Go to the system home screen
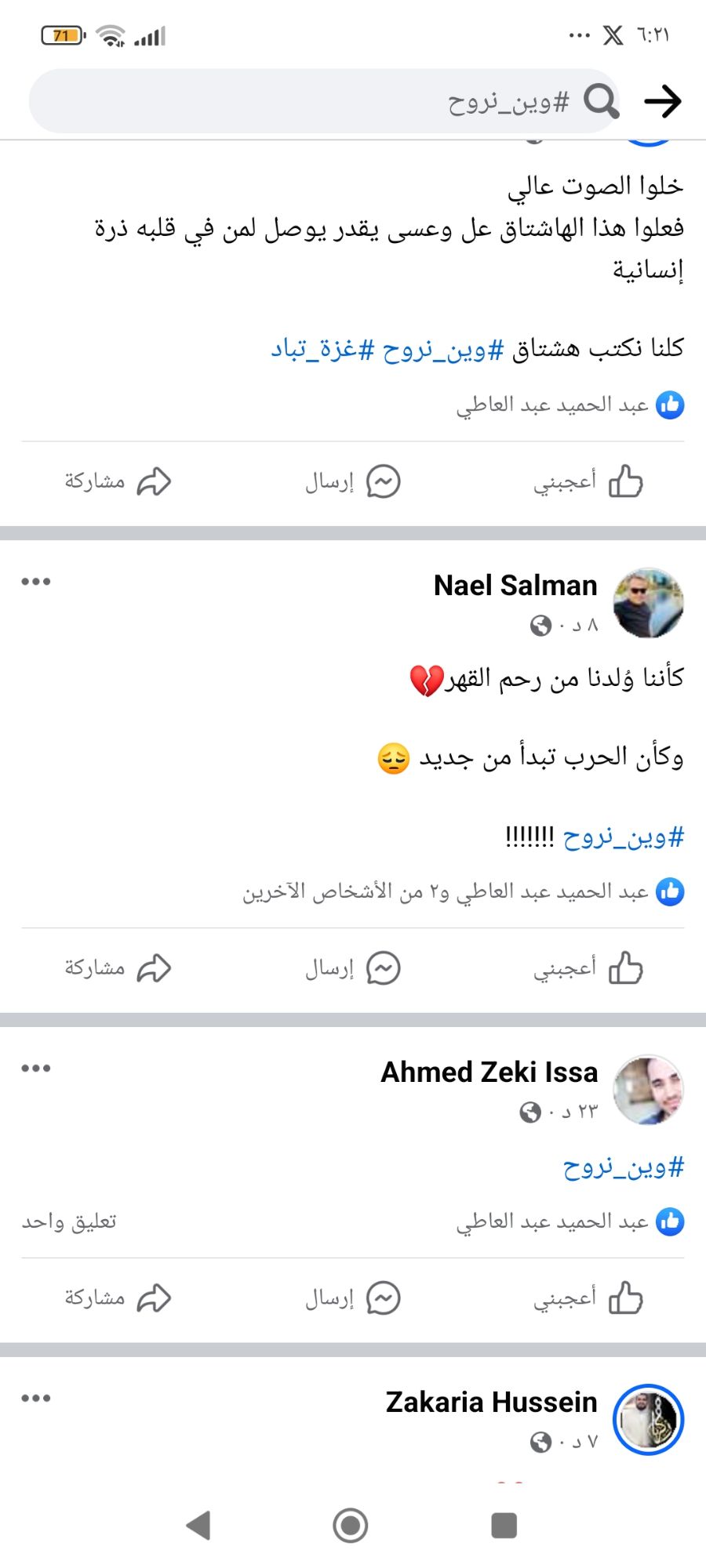The image size is (706, 1568). pyautogui.click(x=351, y=1526)
